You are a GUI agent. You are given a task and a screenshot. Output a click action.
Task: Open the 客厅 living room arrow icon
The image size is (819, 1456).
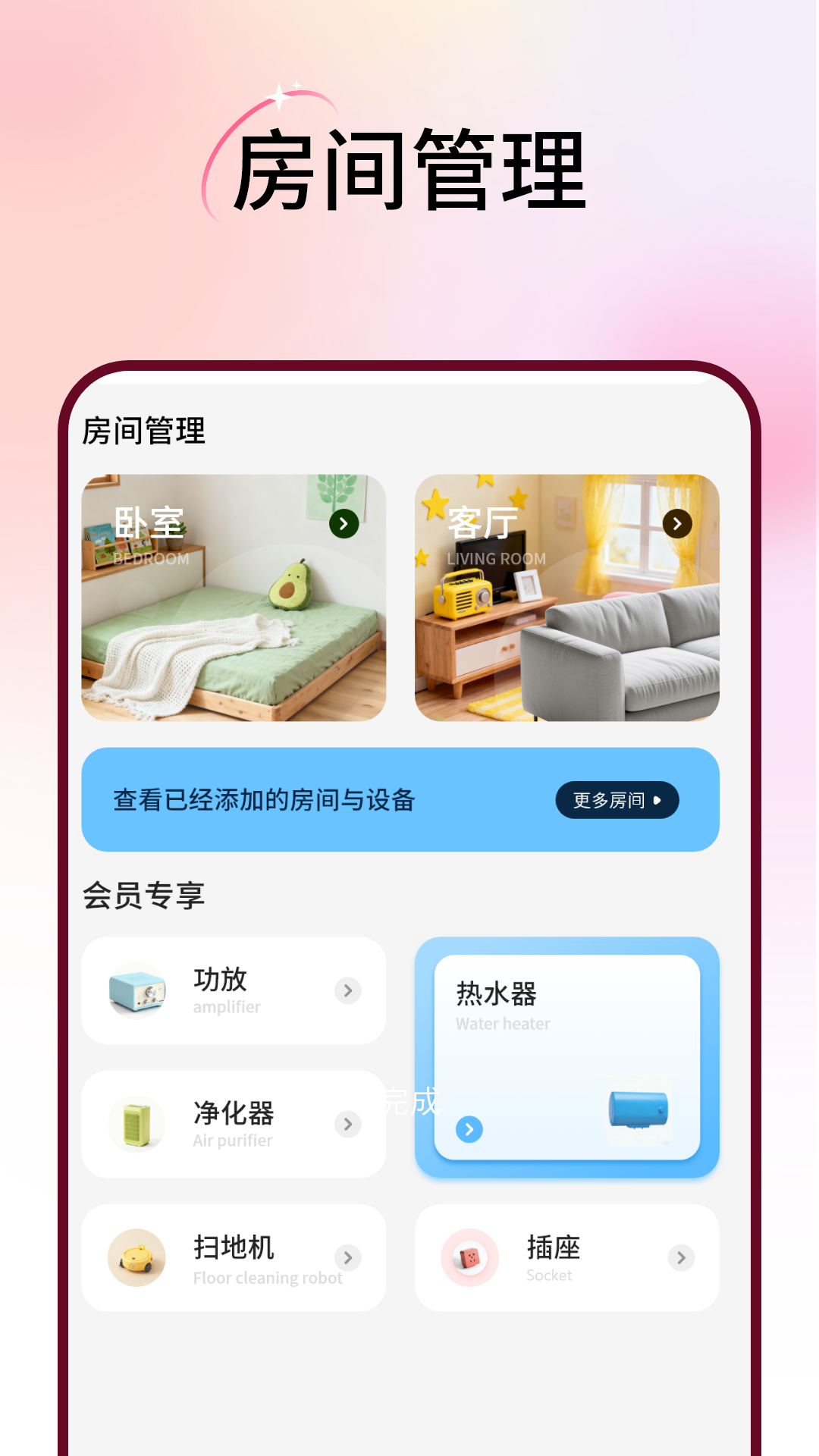[676, 522]
